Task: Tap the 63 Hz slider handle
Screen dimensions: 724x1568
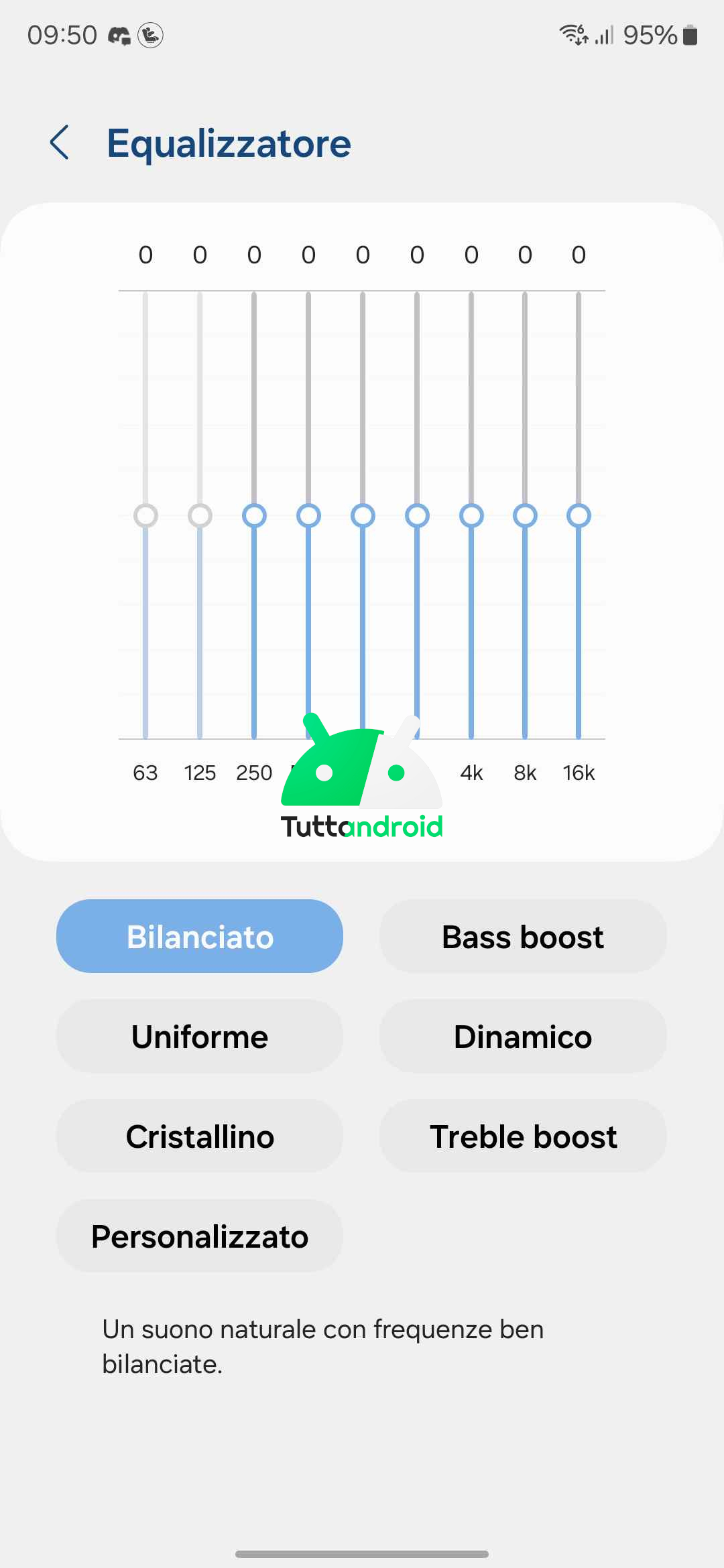Action: coord(145,516)
